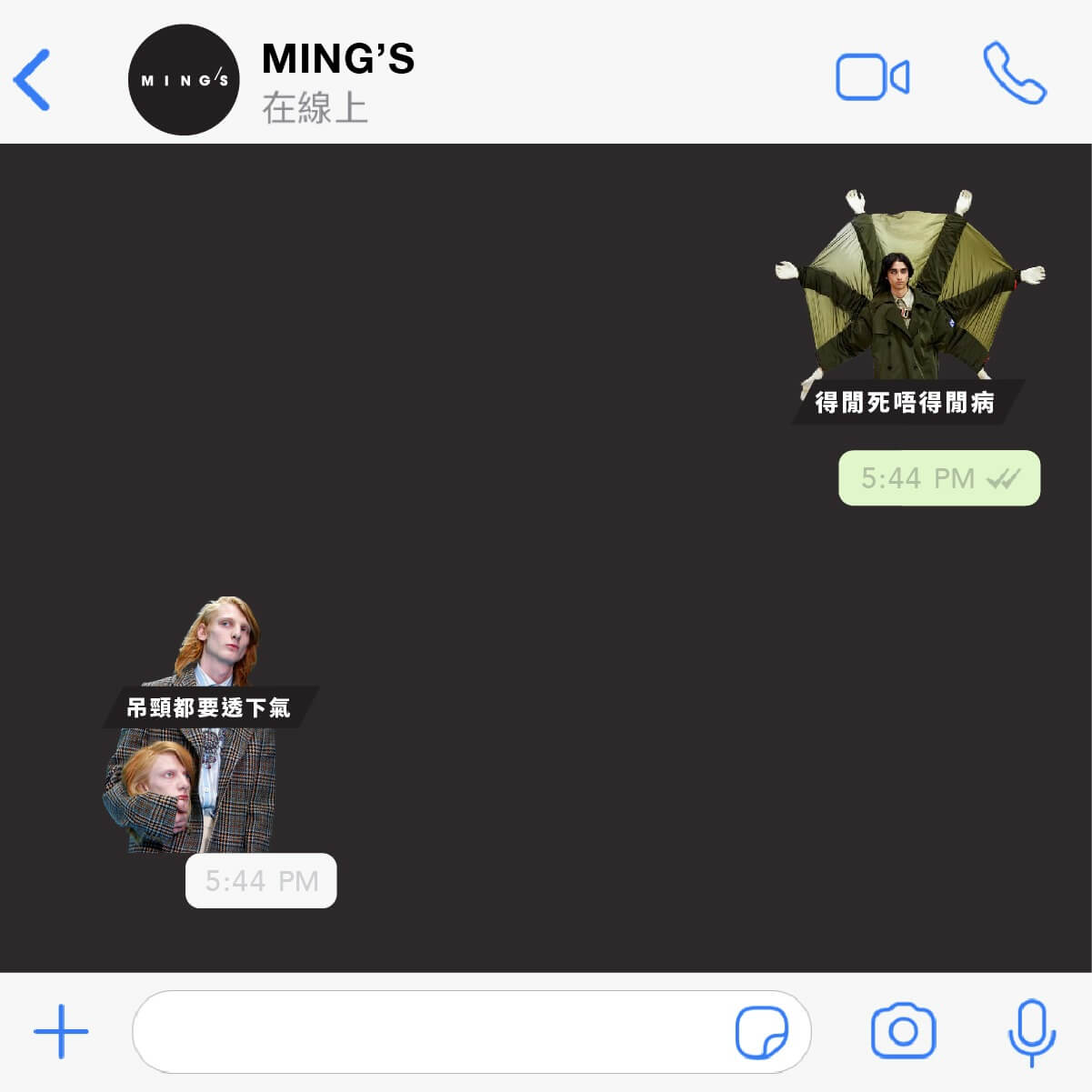Open the sticker picker
This screenshot has height=1092, width=1092.
tap(761, 1032)
